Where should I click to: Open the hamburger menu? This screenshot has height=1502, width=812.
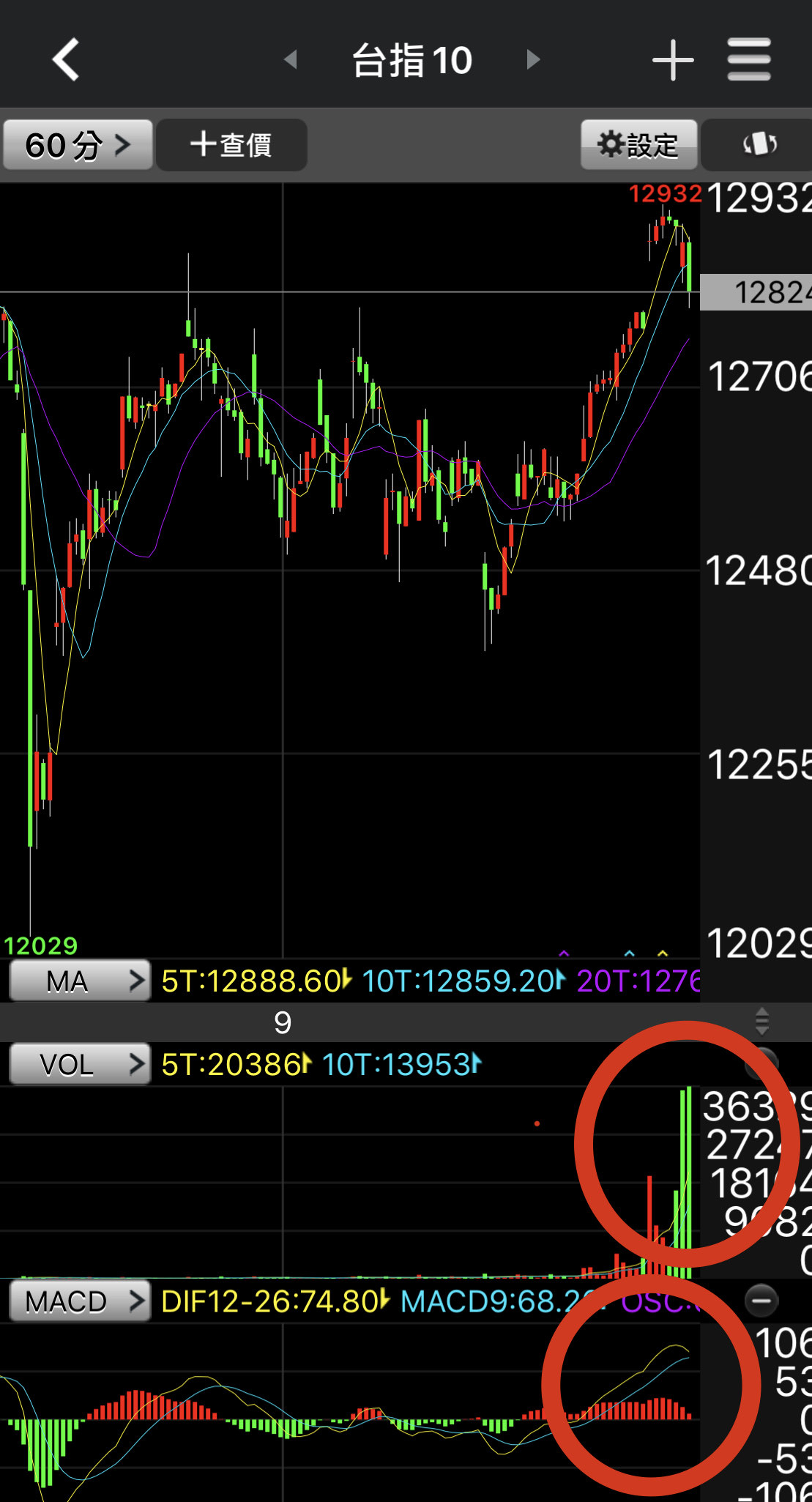click(x=749, y=60)
